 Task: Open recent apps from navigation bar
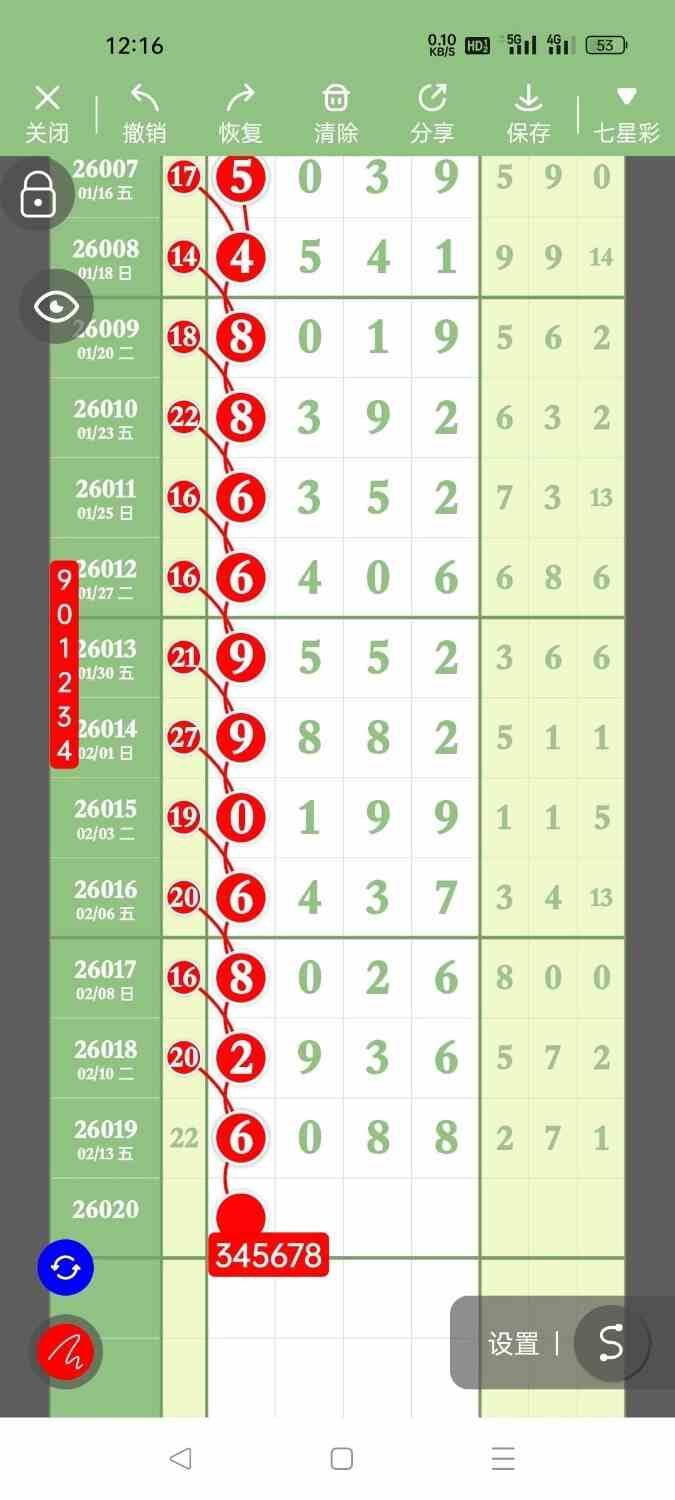tap(503, 1459)
